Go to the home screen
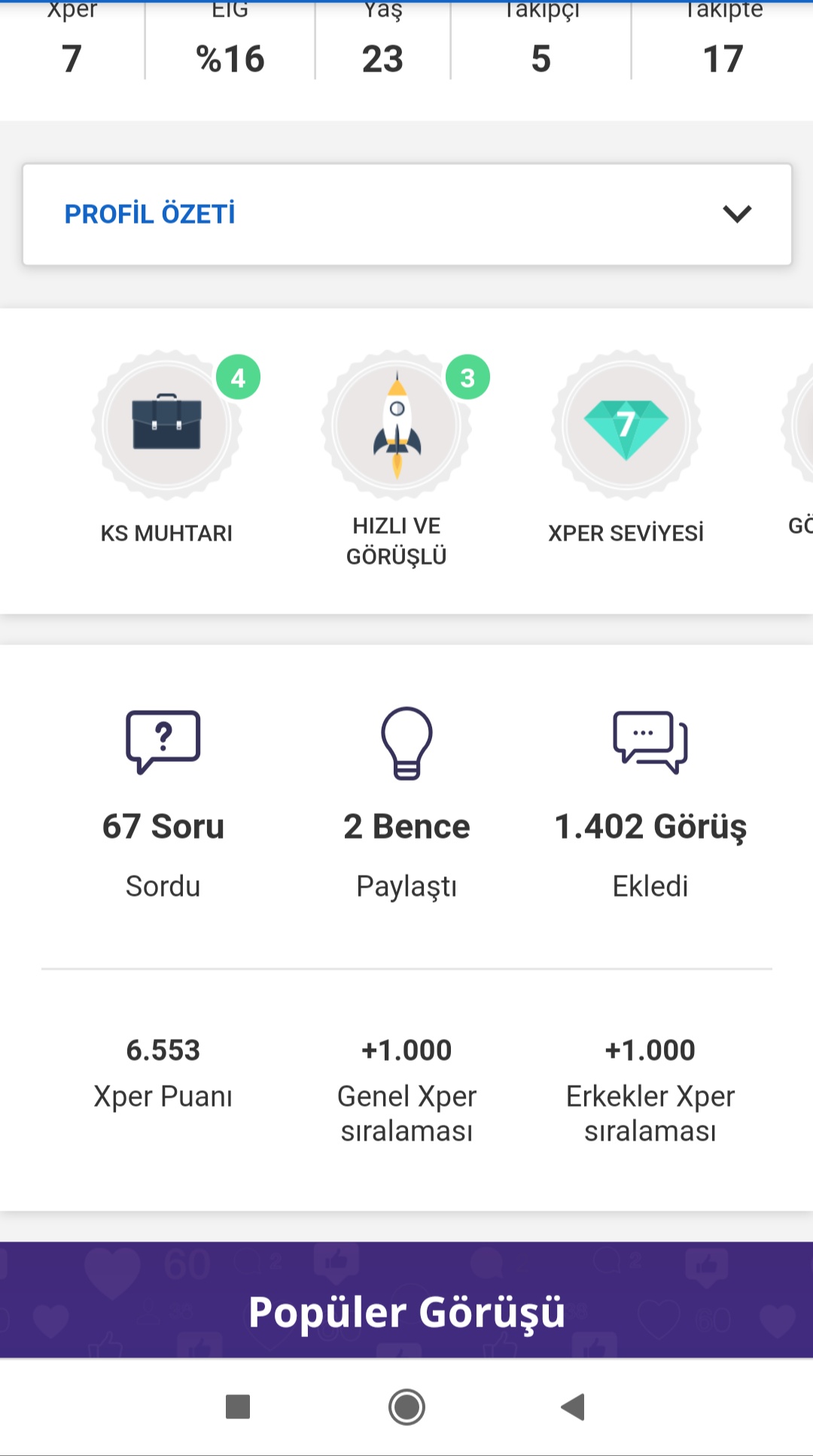Viewport: 813px width, 1456px height. pos(406,1406)
